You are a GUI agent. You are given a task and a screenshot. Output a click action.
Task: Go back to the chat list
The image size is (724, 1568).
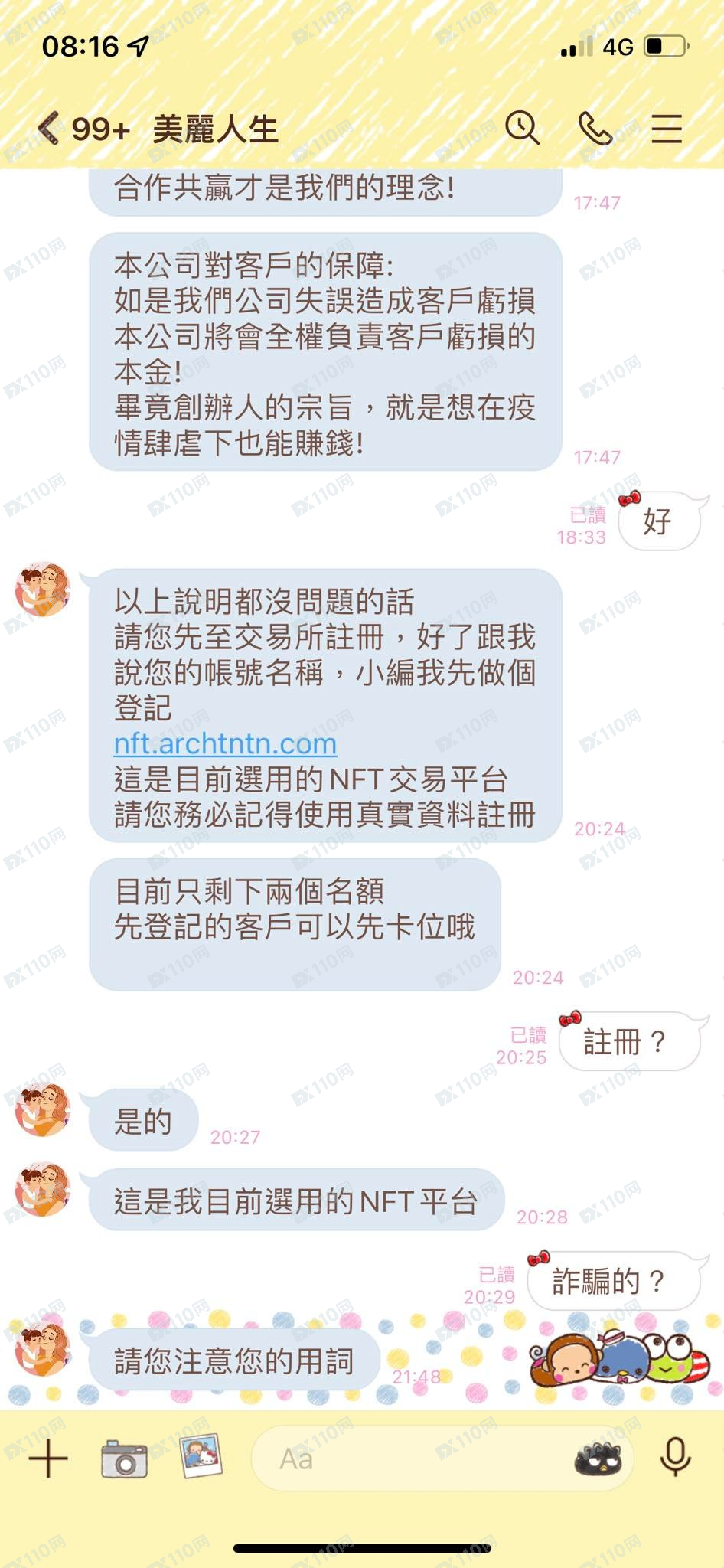pos(51,128)
